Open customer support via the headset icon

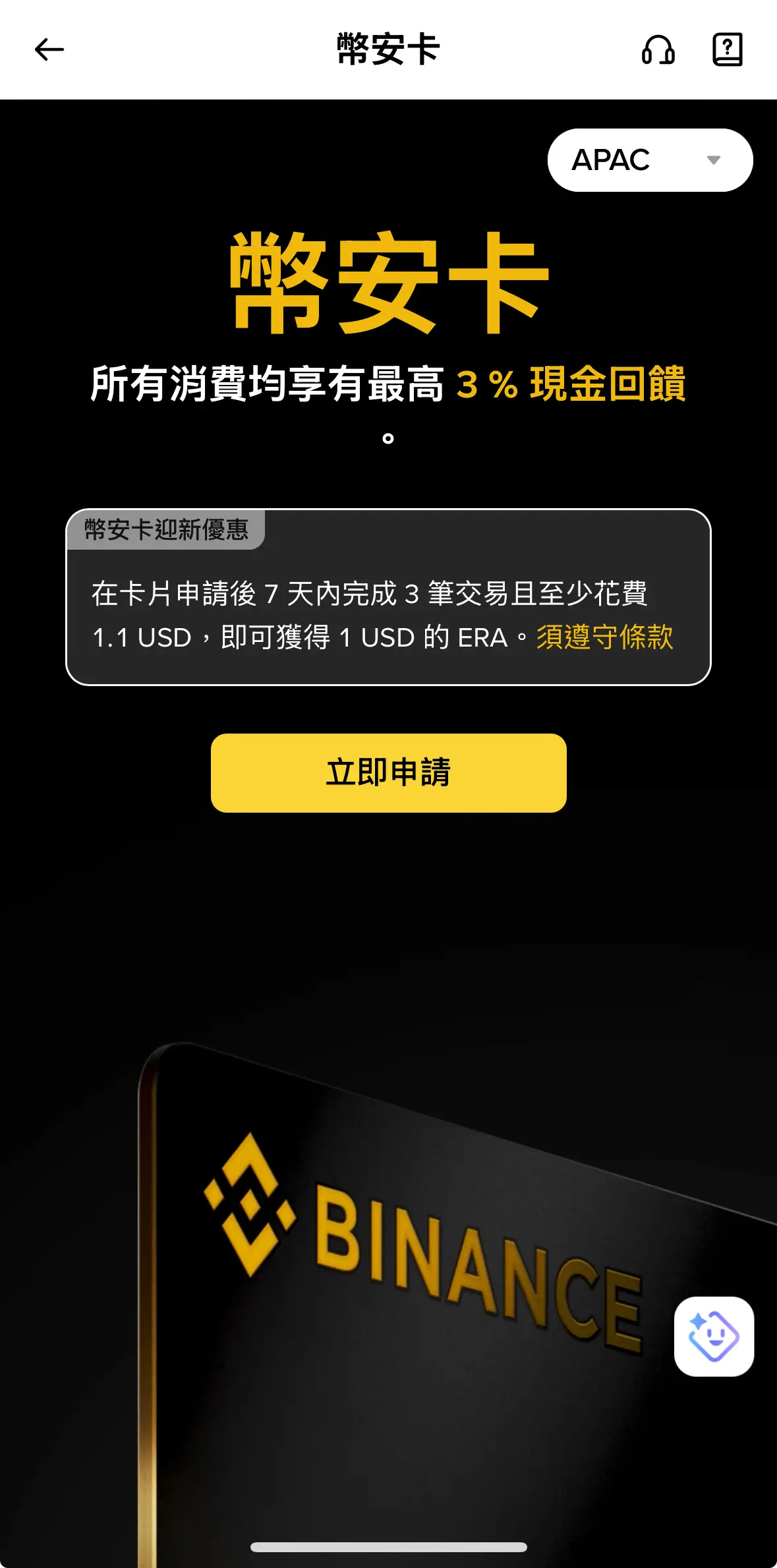tap(658, 49)
